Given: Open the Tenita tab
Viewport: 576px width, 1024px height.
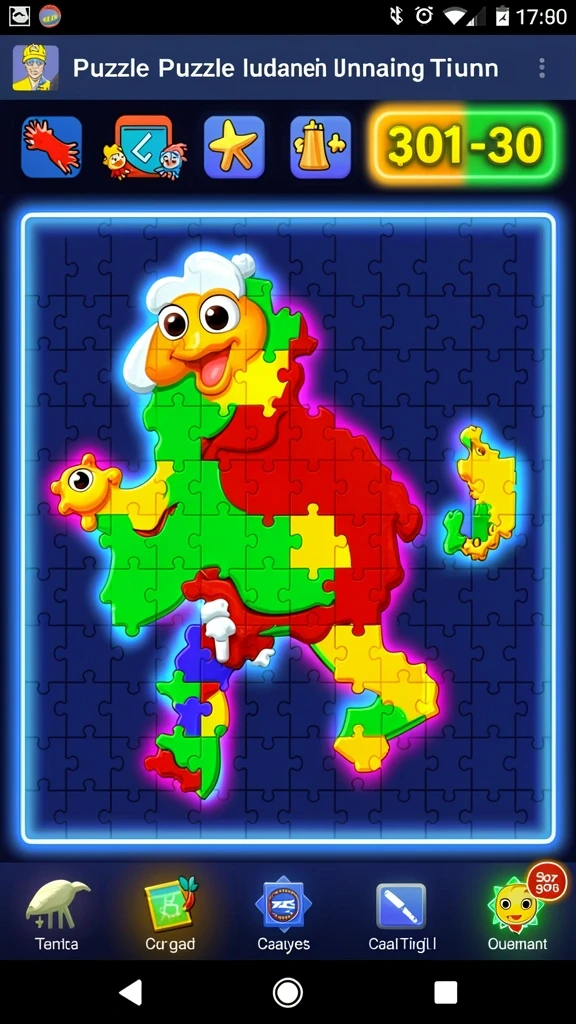Looking at the screenshot, I should pos(57,915).
